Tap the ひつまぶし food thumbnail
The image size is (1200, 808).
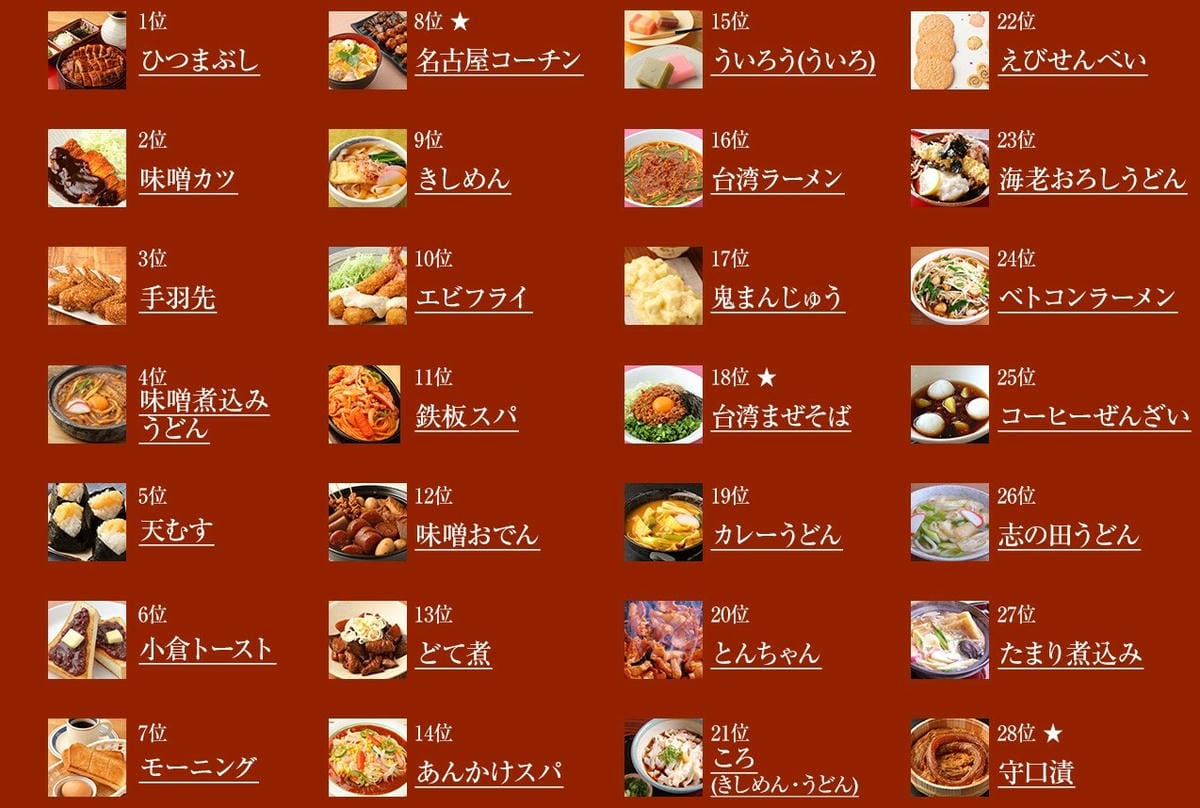(x=87, y=50)
